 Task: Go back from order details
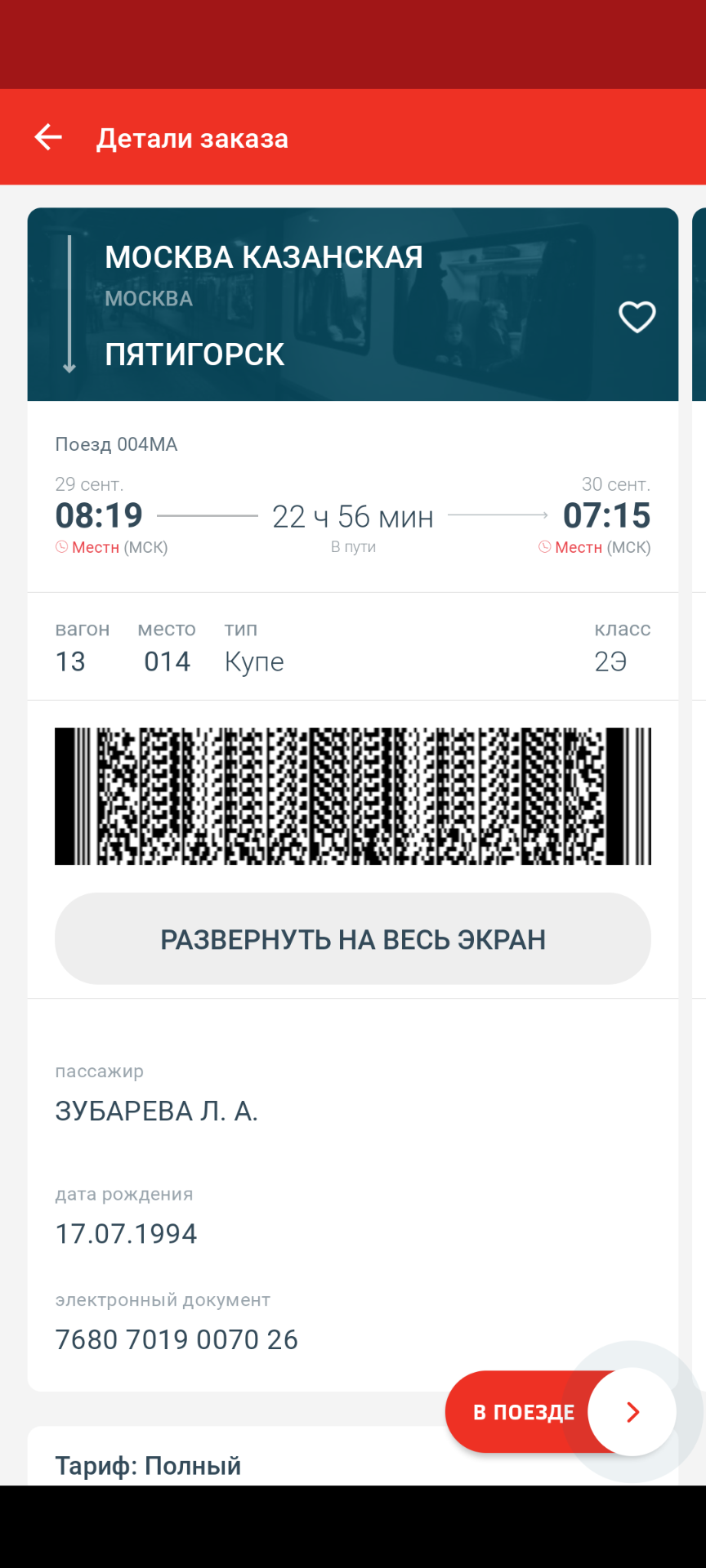(x=48, y=137)
